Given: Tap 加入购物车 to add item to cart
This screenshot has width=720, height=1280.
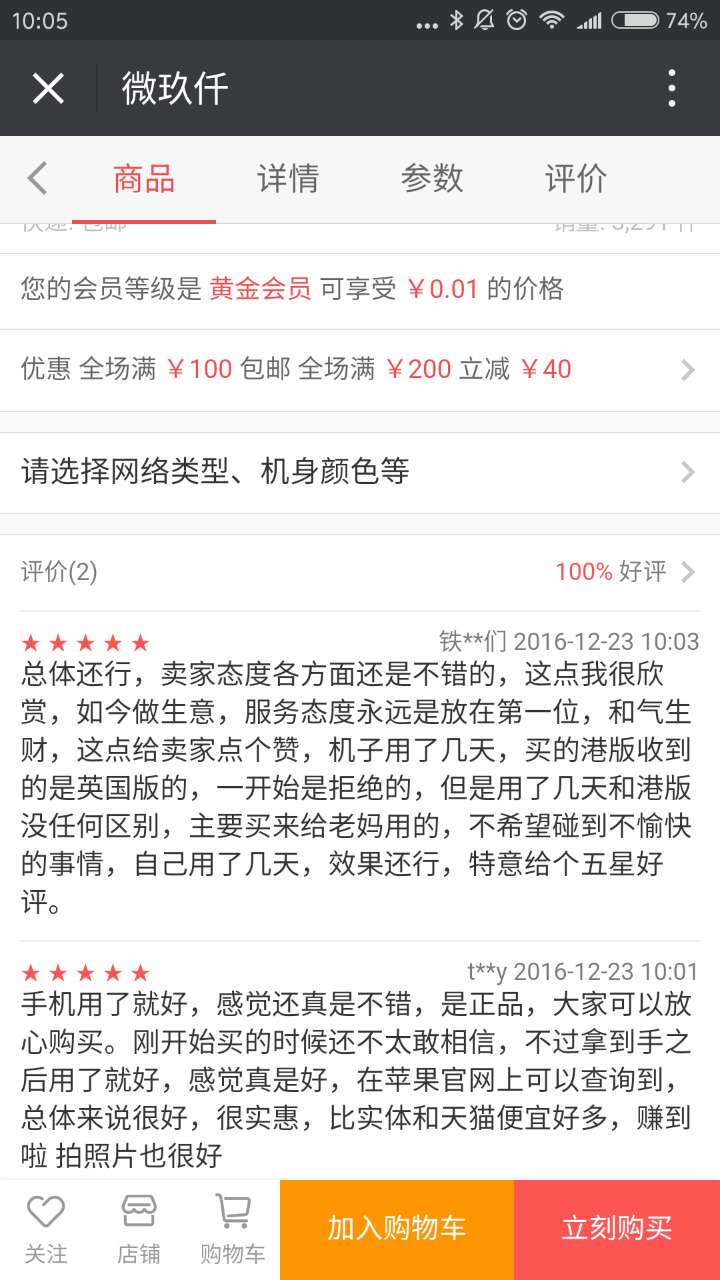Looking at the screenshot, I should (397, 1230).
